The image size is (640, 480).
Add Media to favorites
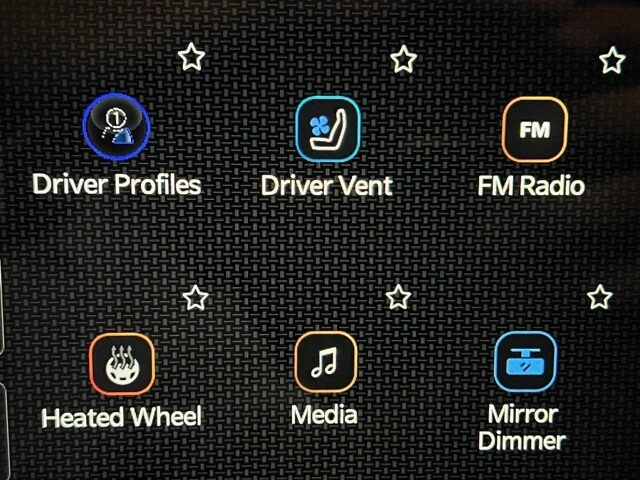tap(398, 297)
